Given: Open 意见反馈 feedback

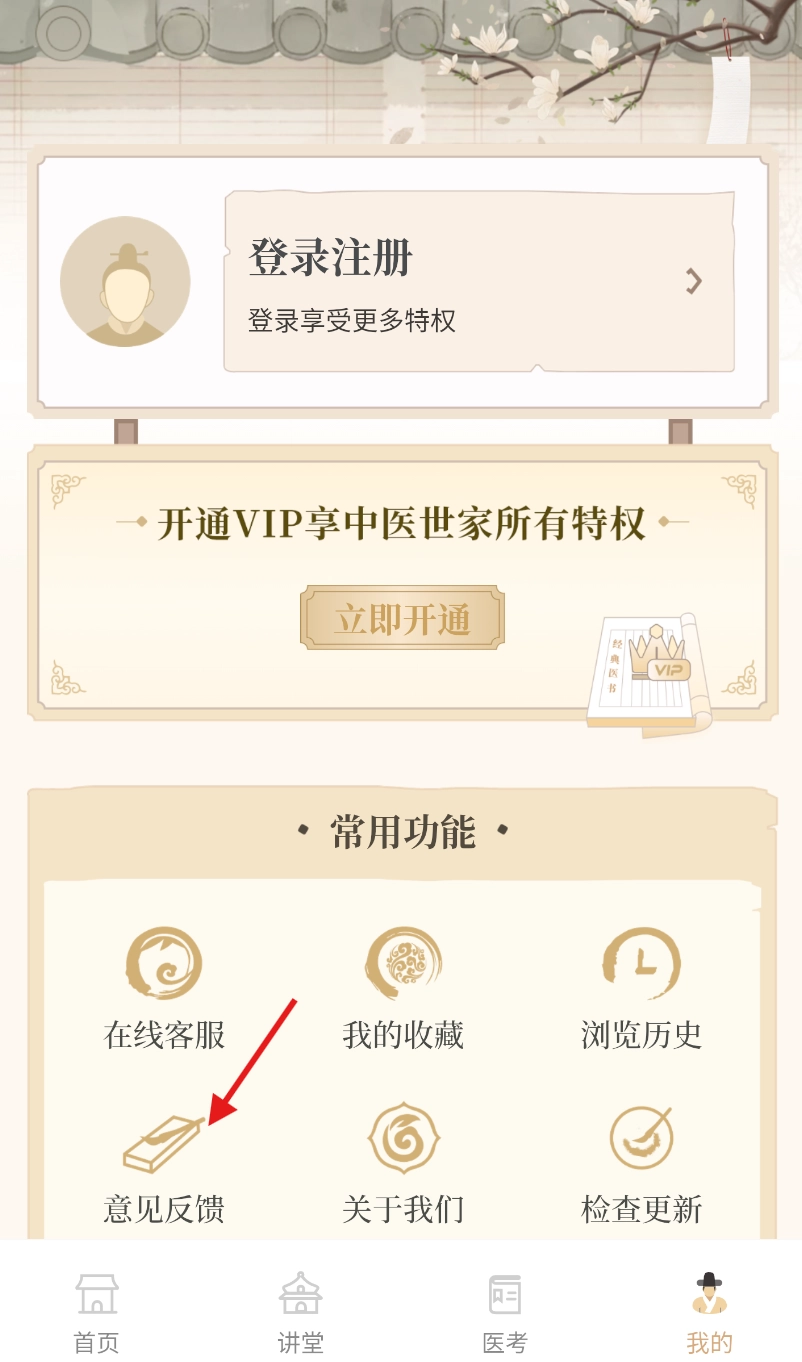Looking at the screenshot, I should [164, 1165].
